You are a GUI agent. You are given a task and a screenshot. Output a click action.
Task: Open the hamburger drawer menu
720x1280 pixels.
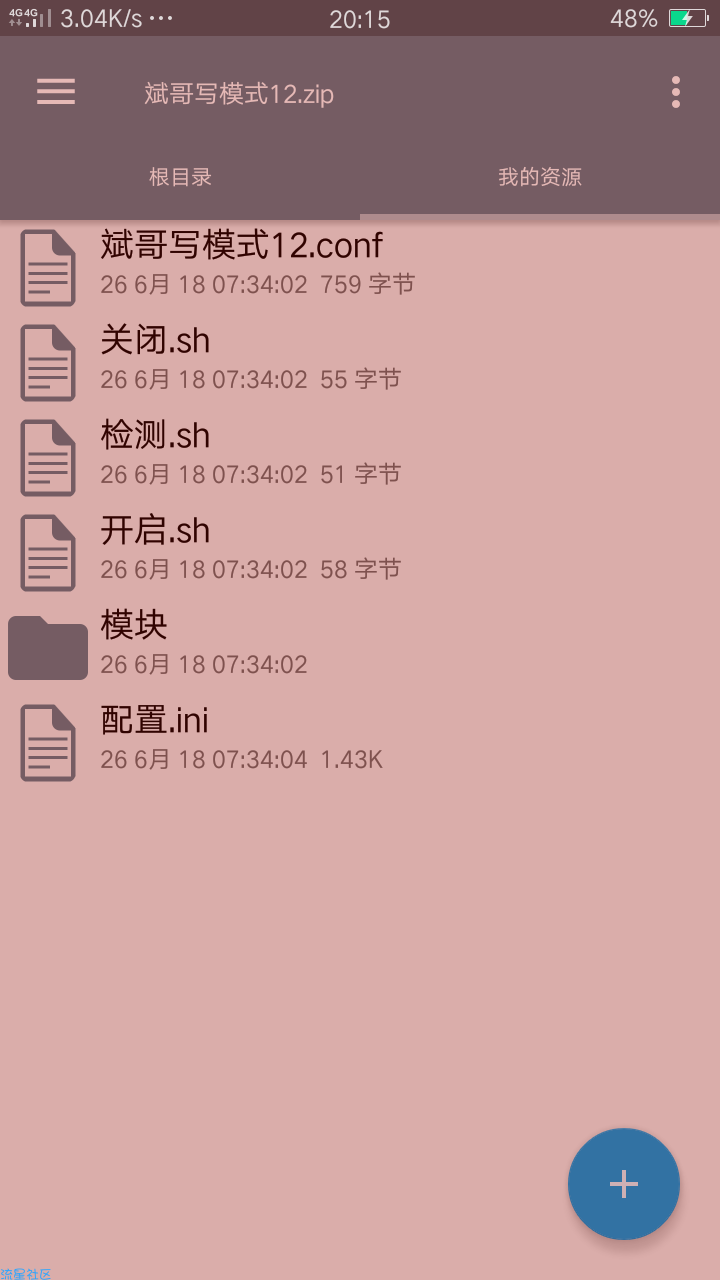click(x=56, y=92)
